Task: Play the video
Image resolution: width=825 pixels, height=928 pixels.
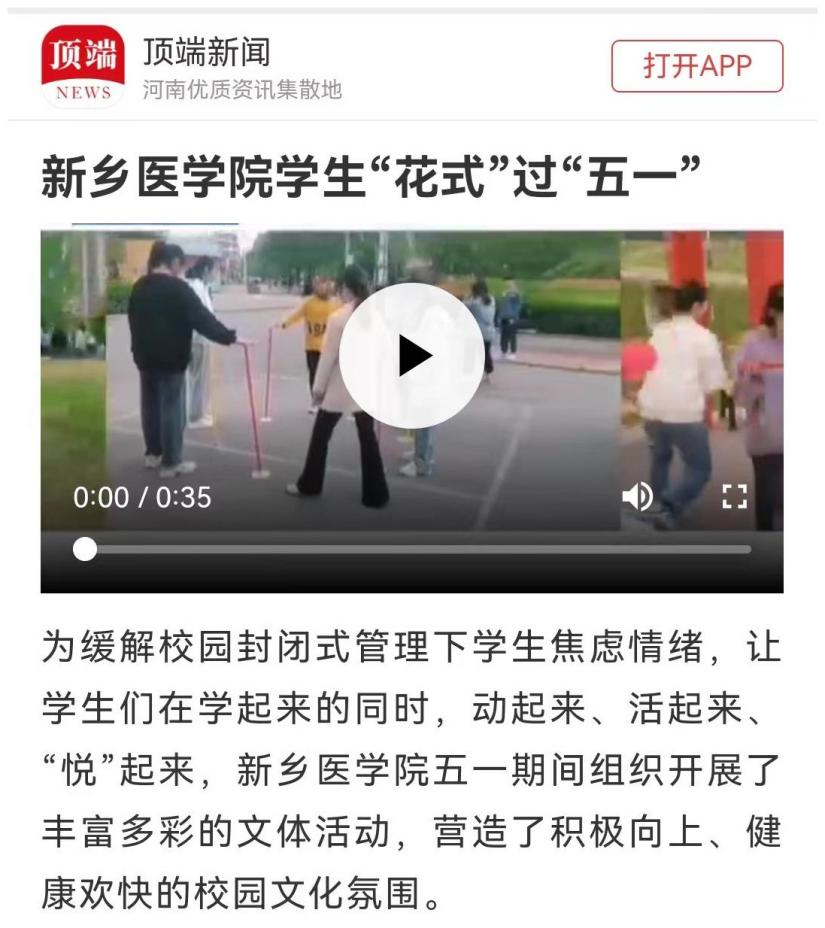Action: tap(412, 356)
